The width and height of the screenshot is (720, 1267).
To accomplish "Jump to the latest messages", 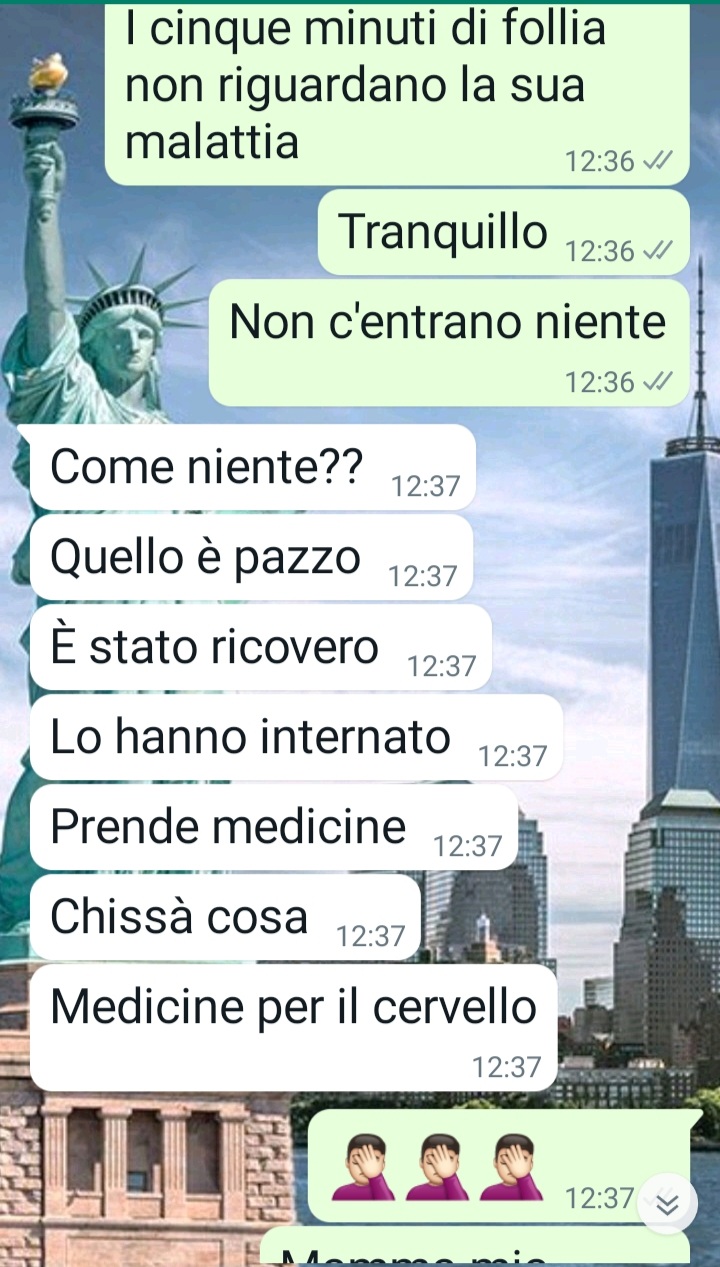I will [x=666, y=1204].
